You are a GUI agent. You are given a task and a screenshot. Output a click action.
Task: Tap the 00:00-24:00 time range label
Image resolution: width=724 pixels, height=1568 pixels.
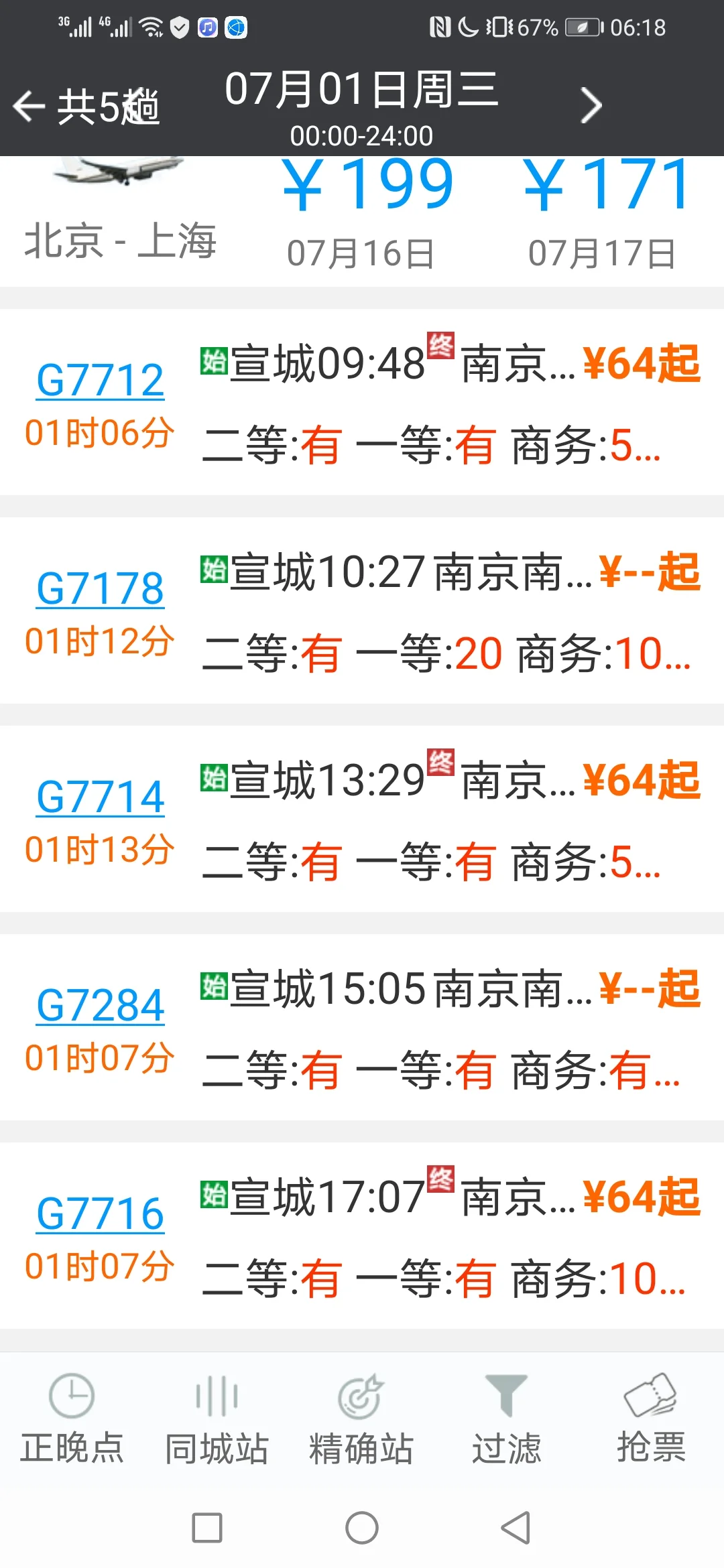(362, 137)
